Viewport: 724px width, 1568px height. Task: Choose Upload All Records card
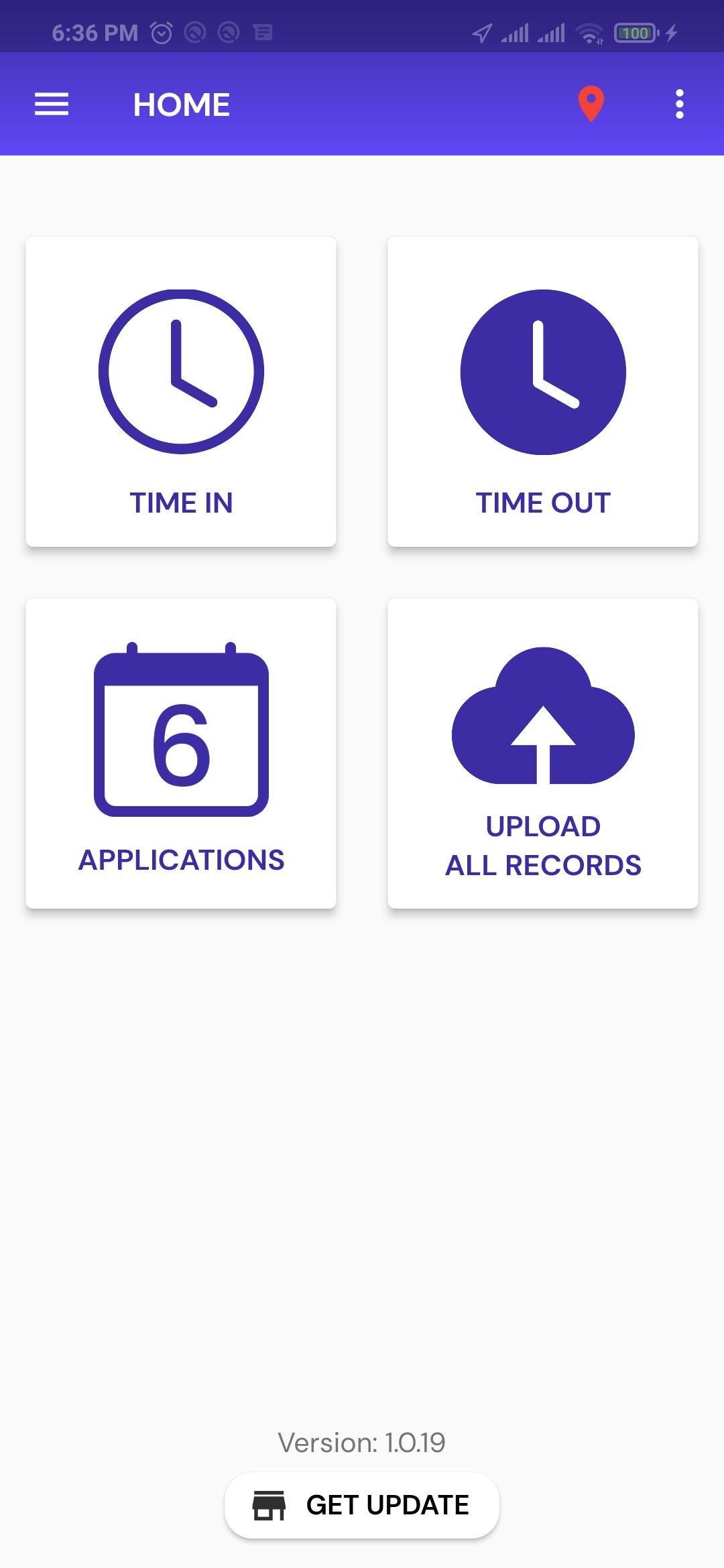[543, 753]
